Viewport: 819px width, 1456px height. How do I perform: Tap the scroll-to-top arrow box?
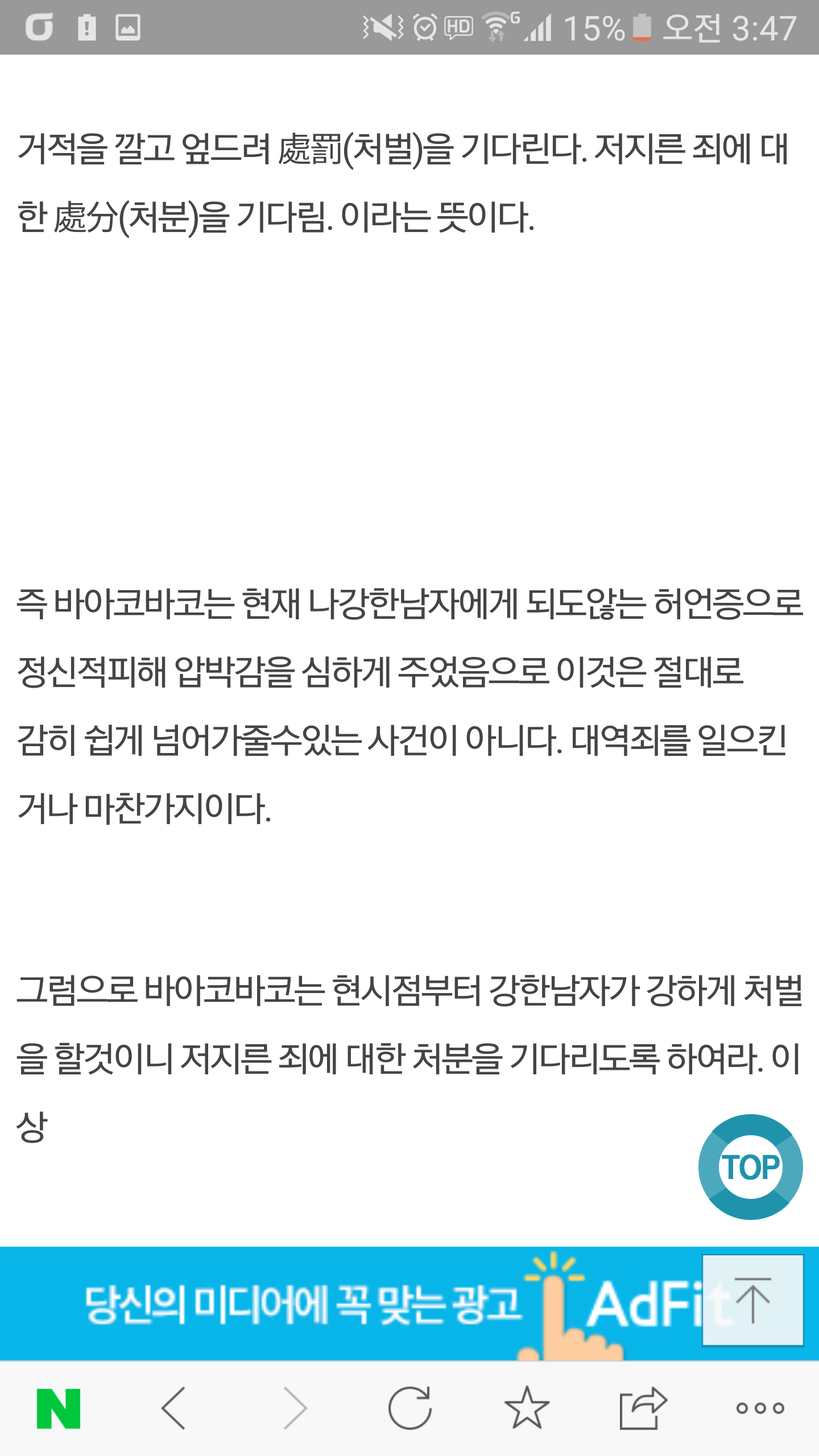point(753,1300)
